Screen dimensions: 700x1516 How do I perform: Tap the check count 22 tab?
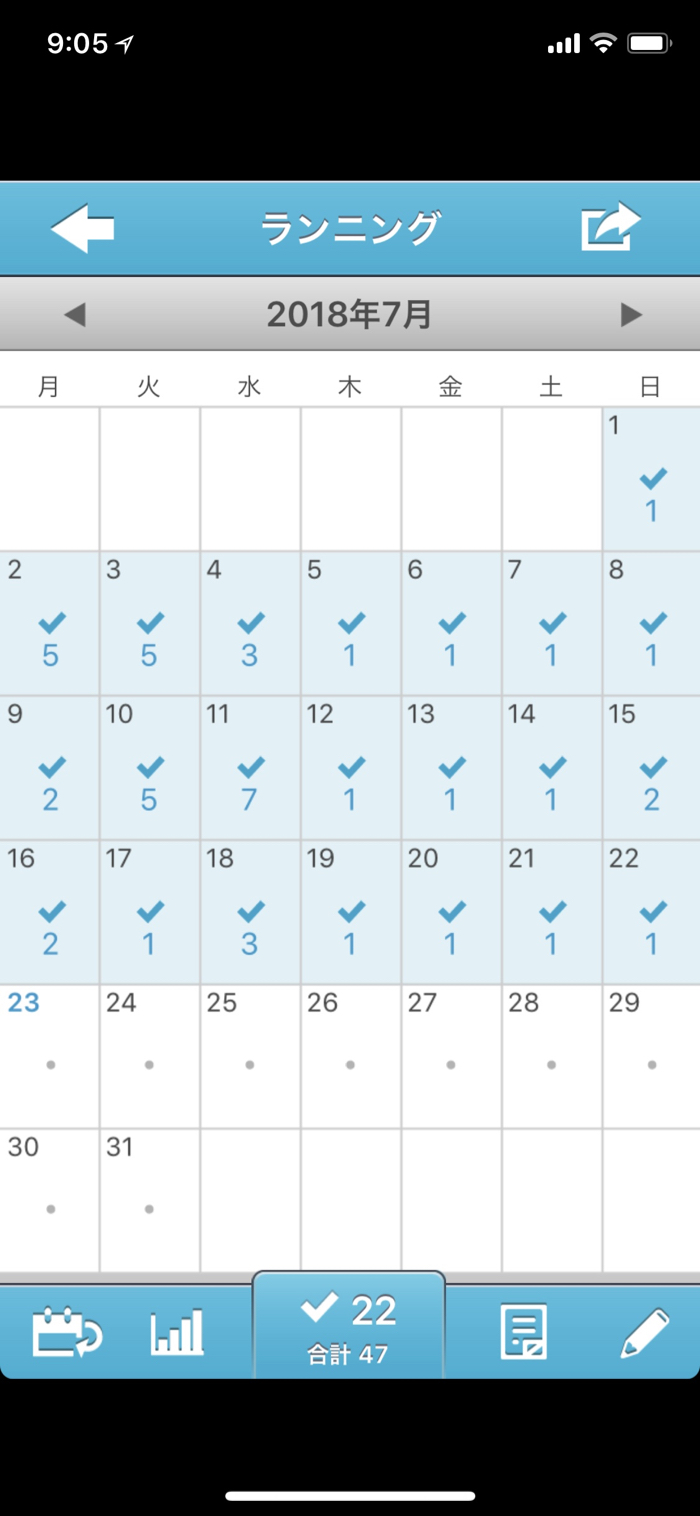click(348, 1326)
